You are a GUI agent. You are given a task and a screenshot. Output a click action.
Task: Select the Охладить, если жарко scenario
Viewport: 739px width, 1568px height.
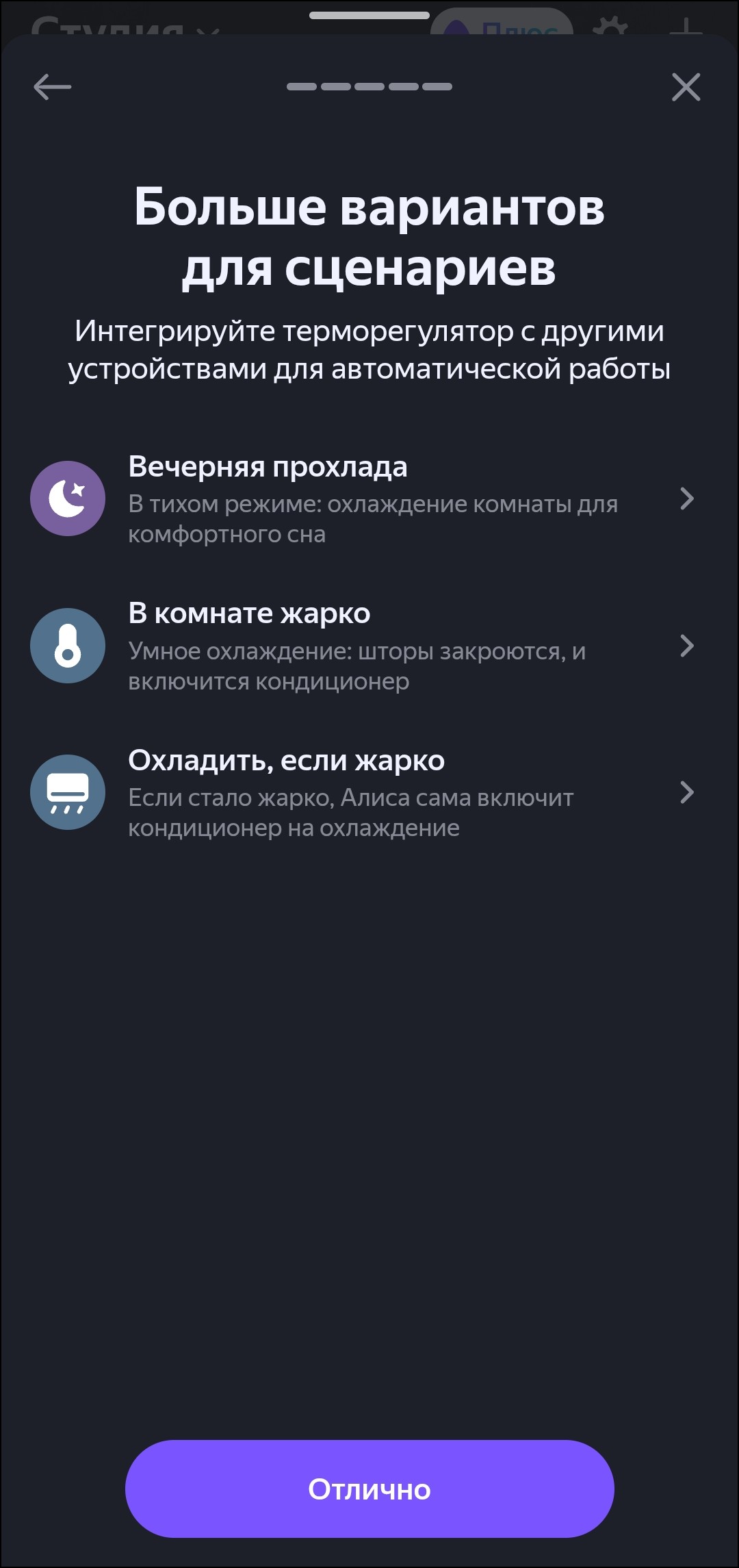point(363,793)
